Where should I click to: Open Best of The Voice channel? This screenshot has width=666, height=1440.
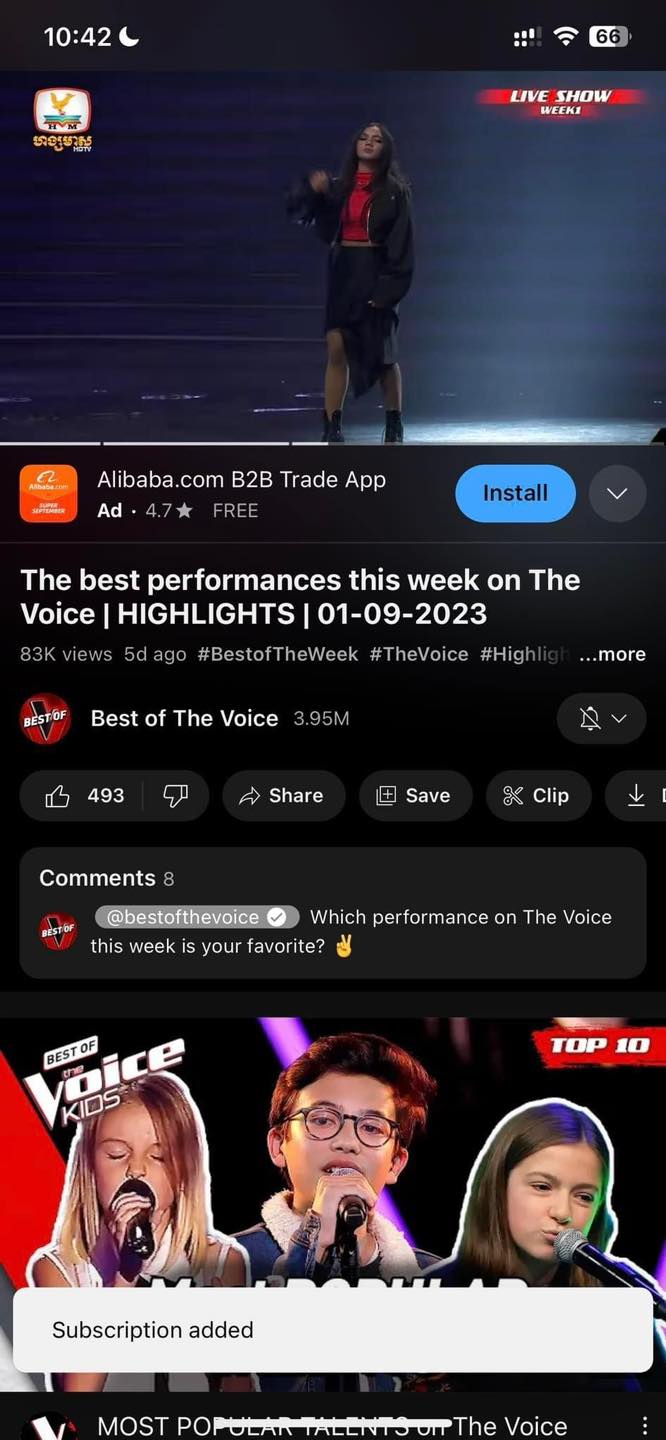[x=184, y=718]
